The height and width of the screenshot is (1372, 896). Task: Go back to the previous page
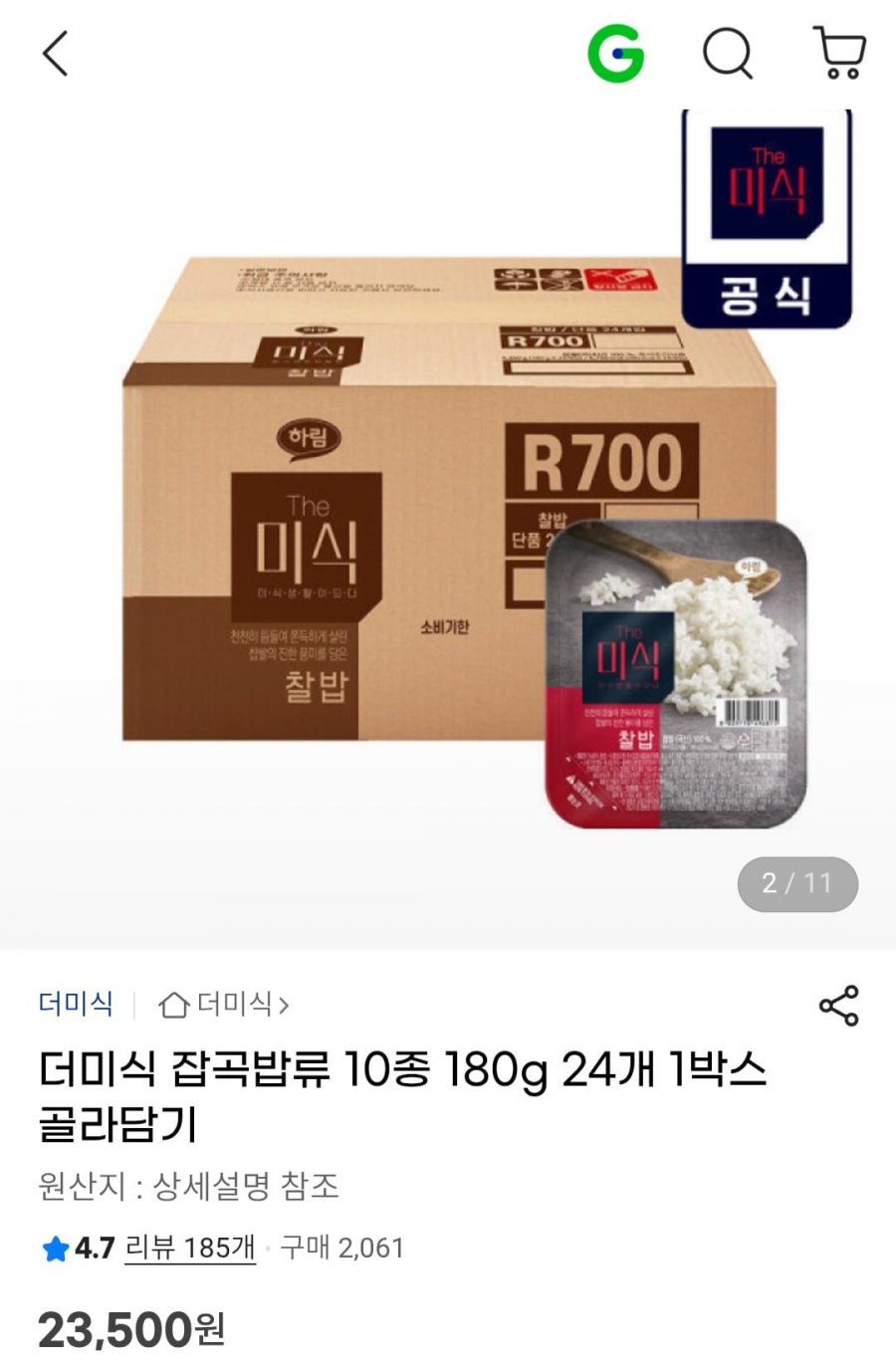tap(56, 54)
